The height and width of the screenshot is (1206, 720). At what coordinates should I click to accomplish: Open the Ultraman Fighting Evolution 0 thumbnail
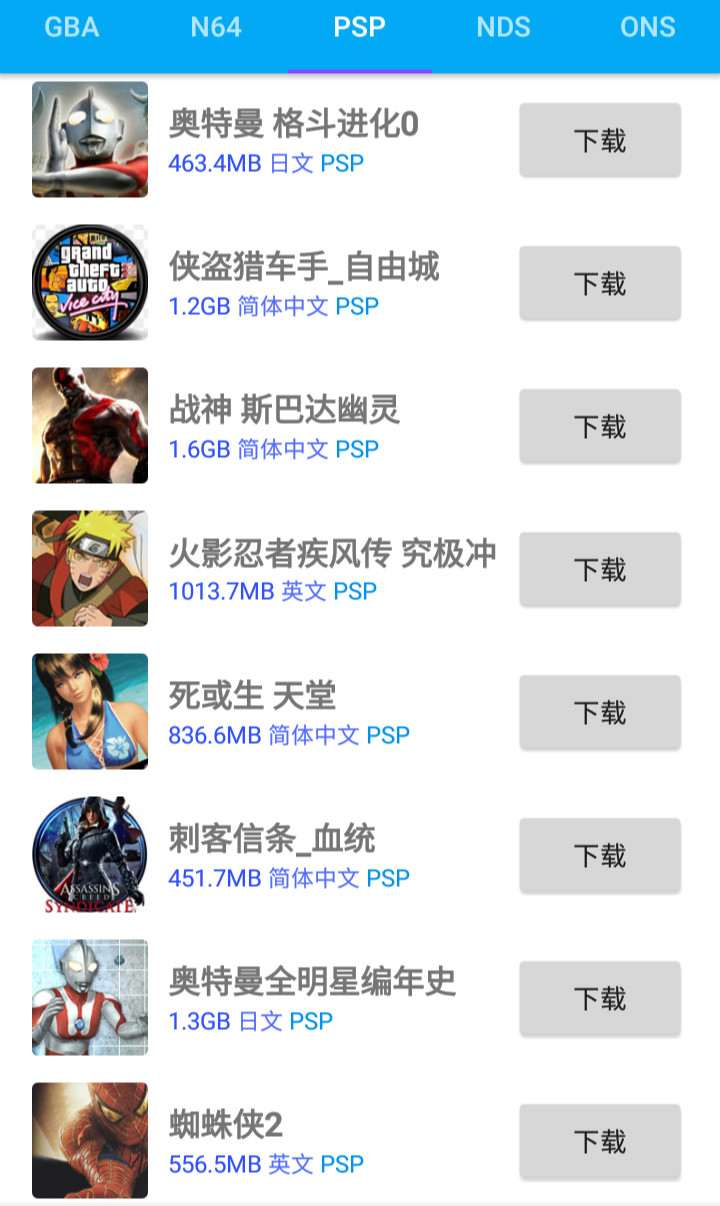coord(89,139)
